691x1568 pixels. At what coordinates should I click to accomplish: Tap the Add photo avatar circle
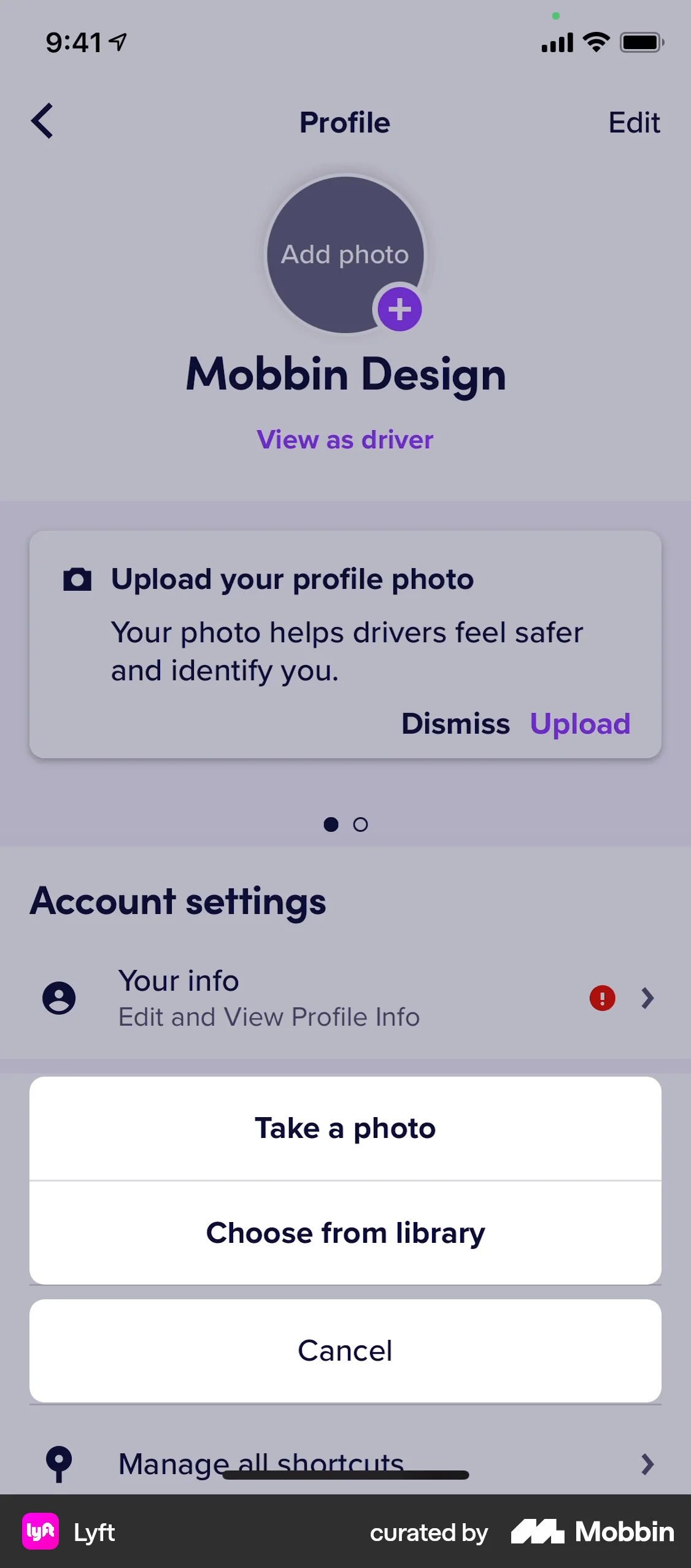344,253
